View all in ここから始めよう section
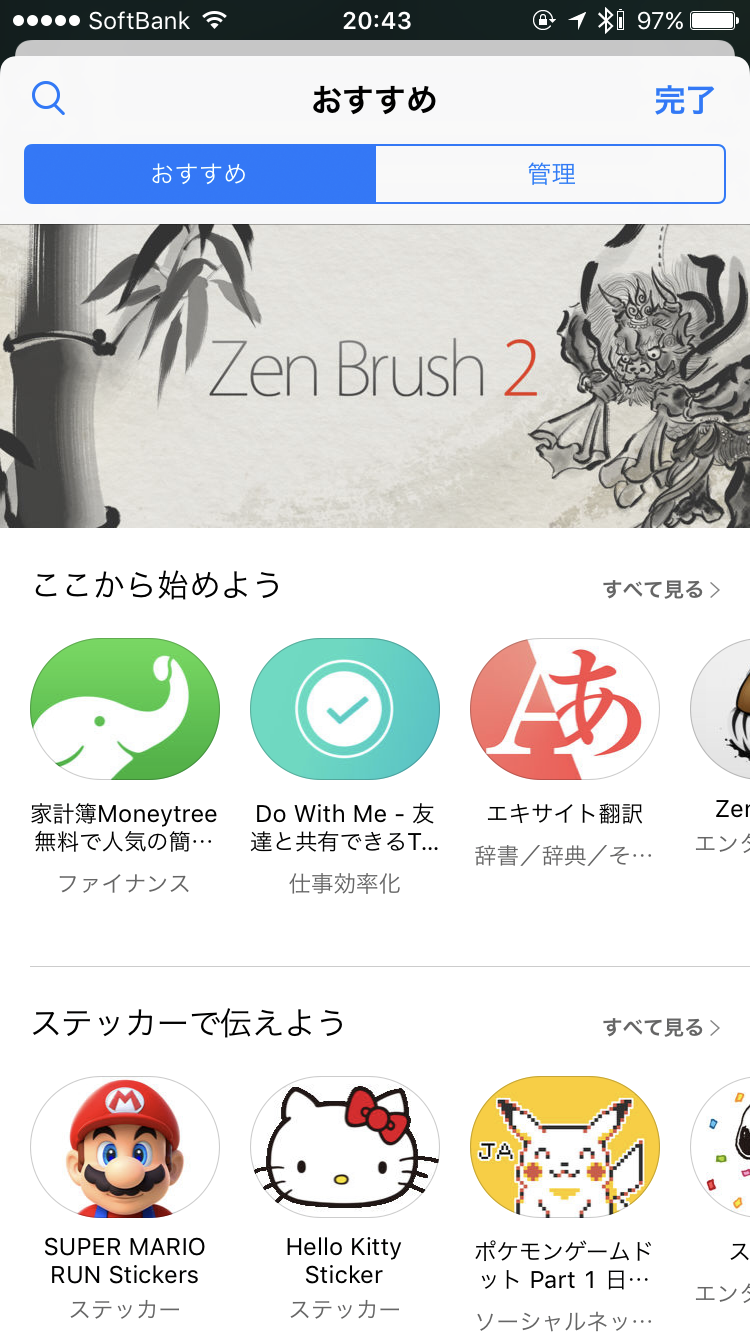 click(x=661, y=589)
